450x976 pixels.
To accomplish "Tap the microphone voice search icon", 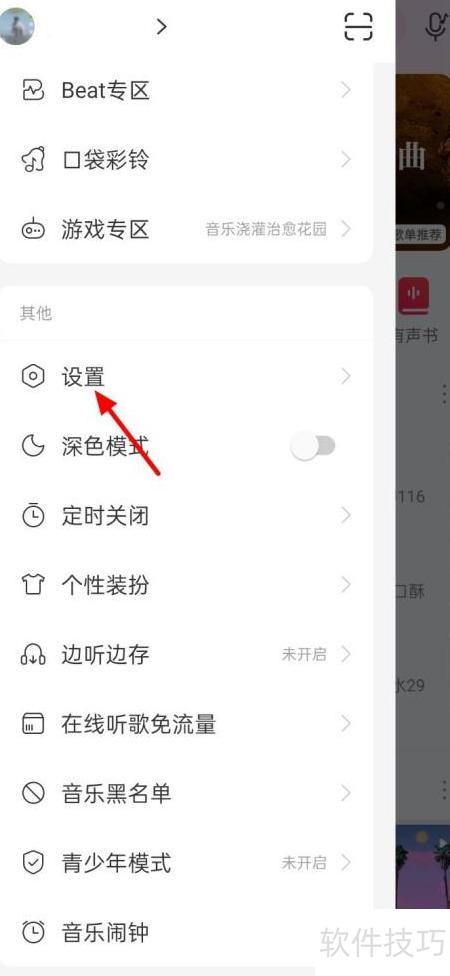I will (435, 27).
